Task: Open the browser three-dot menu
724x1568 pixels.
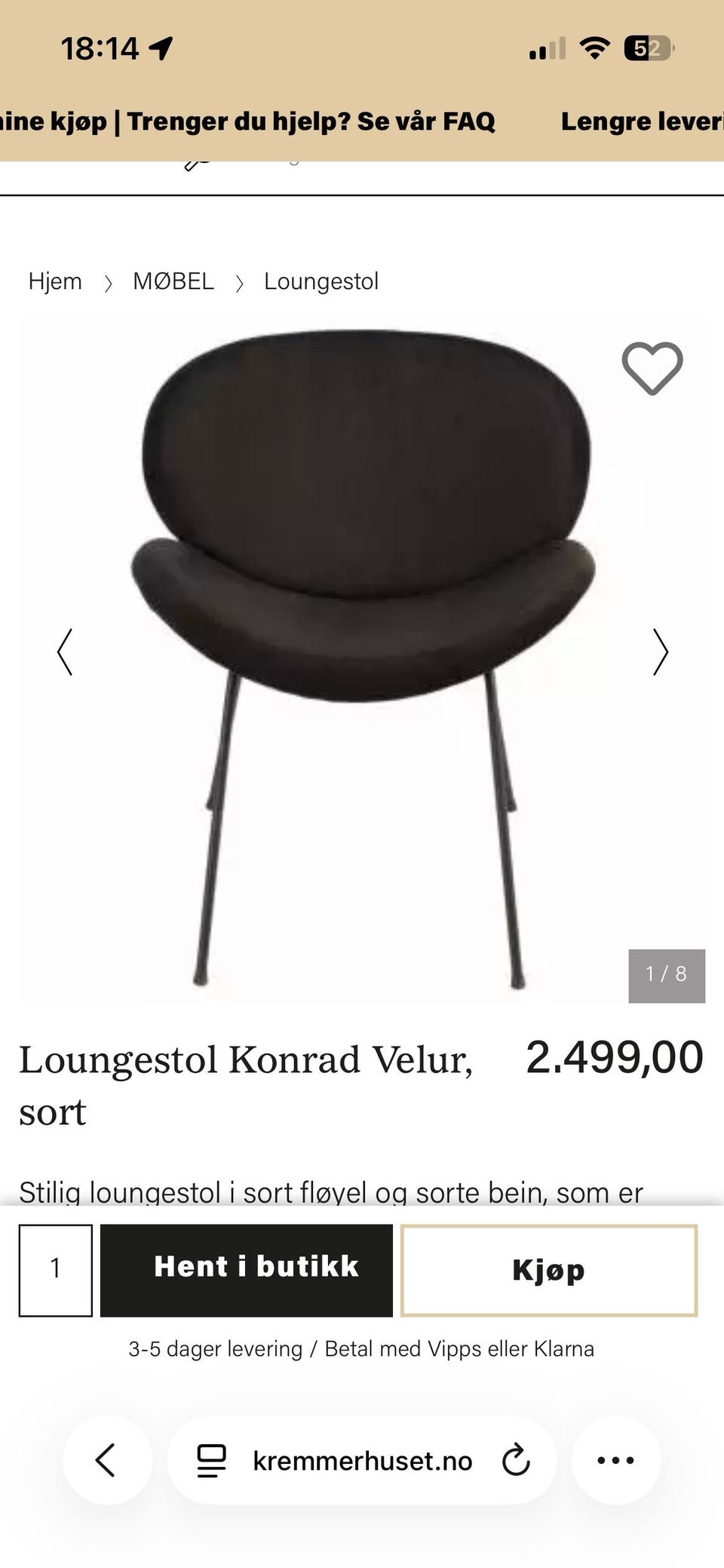Action: click(x=615, y=1460)
